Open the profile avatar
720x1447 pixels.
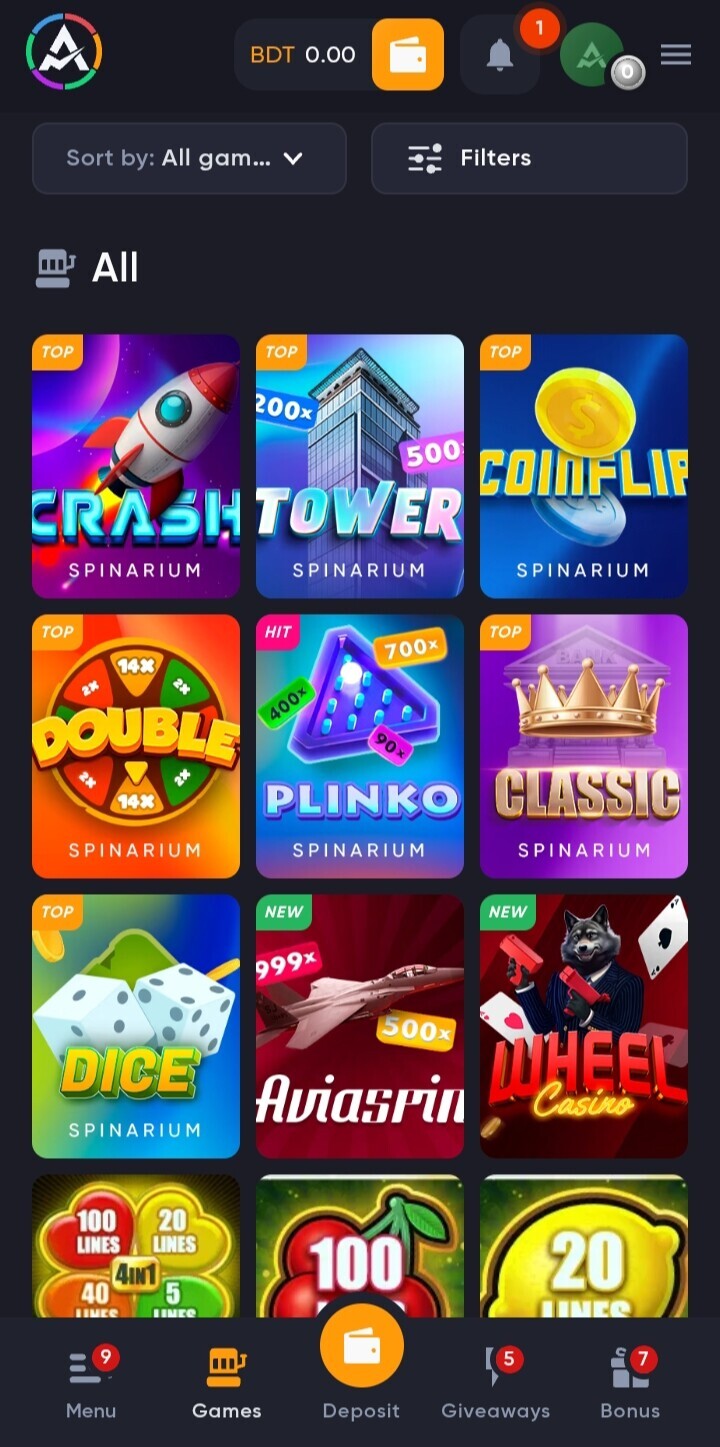click(592, 55)
